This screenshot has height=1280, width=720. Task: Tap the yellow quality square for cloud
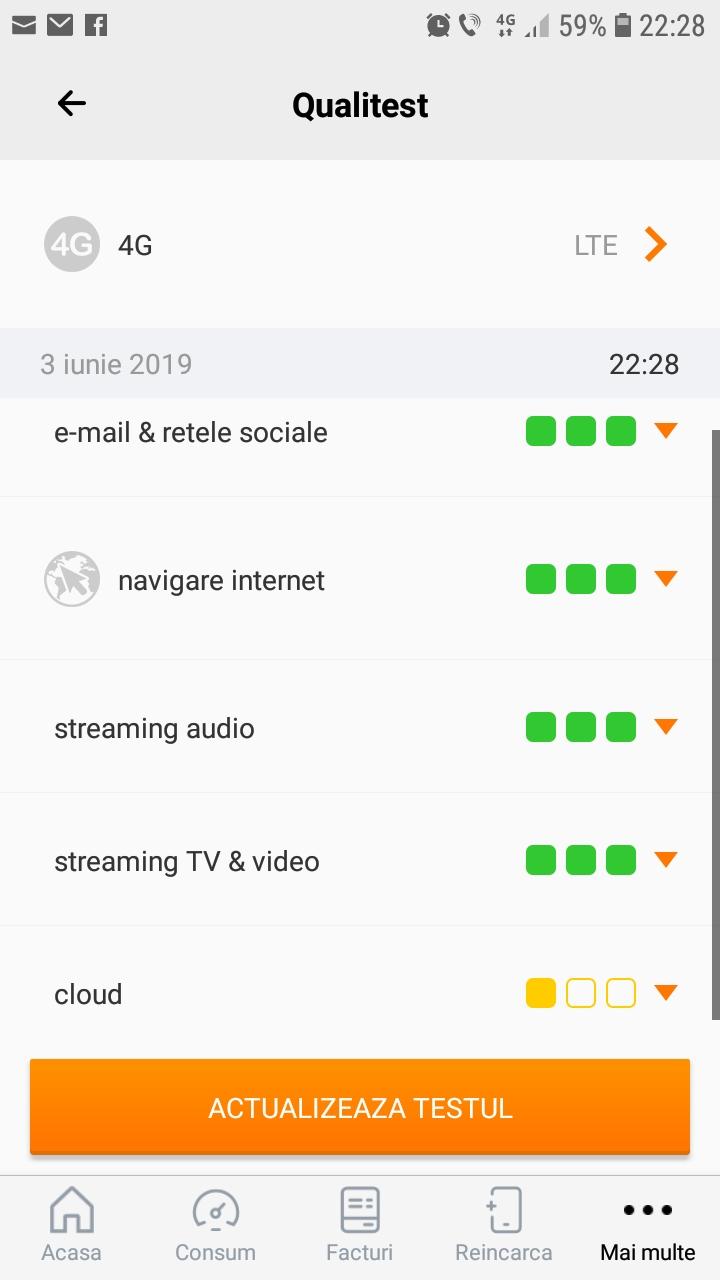coord(540,993)
